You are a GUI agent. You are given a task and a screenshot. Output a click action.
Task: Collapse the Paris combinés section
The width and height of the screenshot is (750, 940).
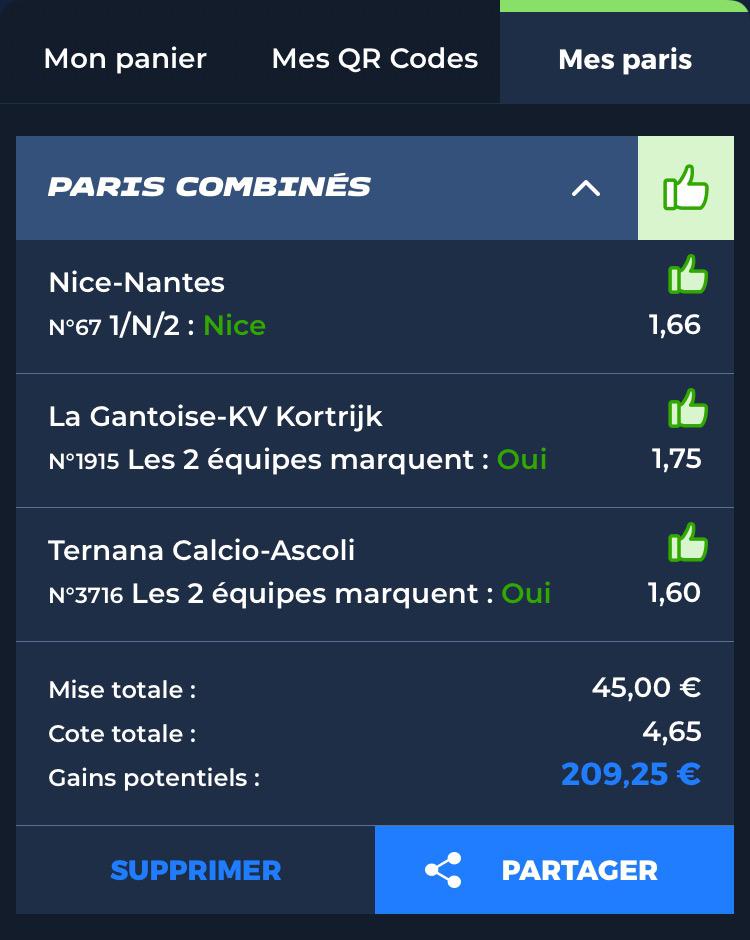tap(586, 188)
